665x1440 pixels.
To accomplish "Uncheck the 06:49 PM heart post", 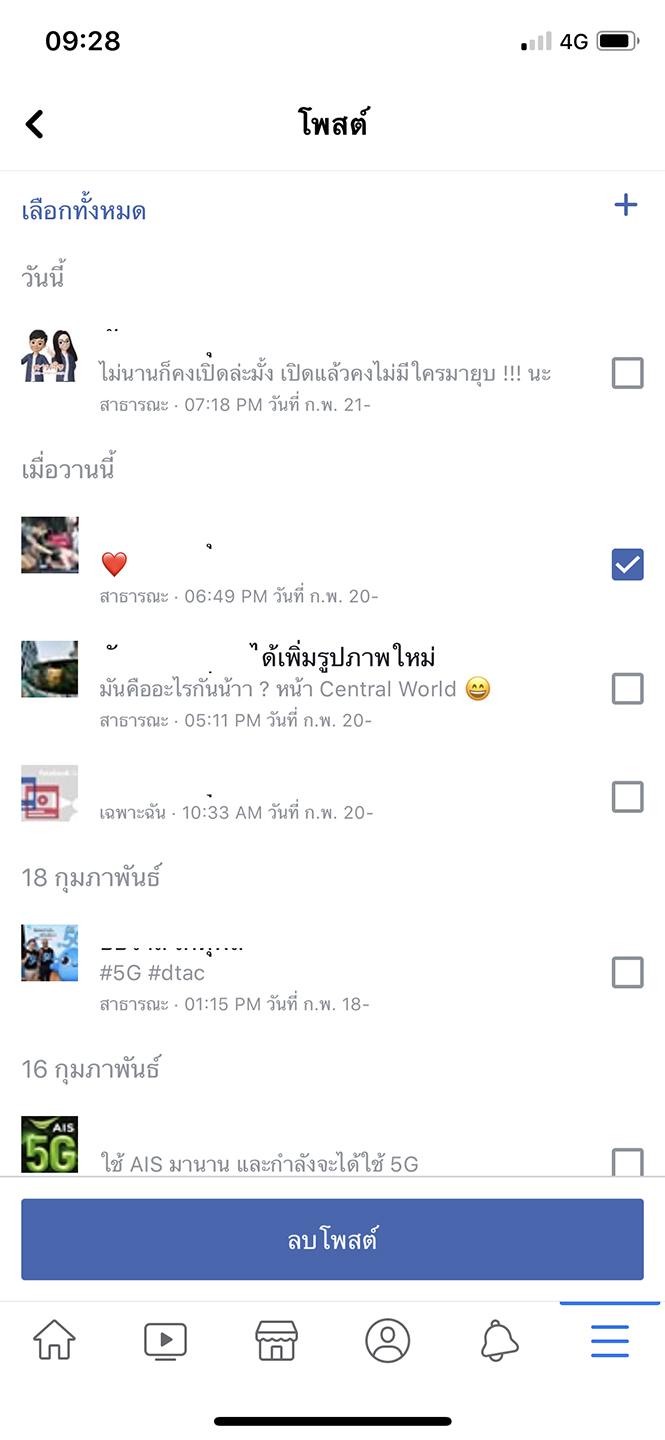I will [627, 565].
